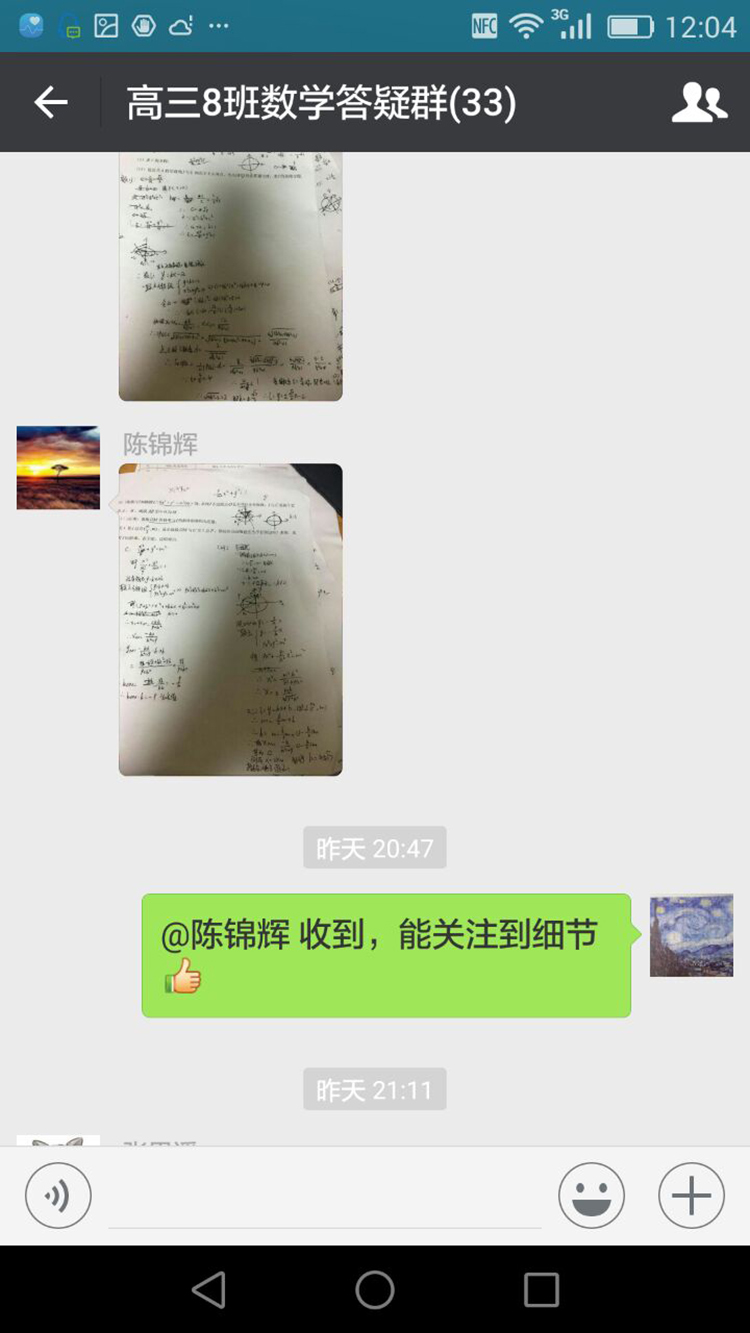Open the emoji picker
The height and width of the screenshot is (1333, 750).
click(x=591, y=1195)
